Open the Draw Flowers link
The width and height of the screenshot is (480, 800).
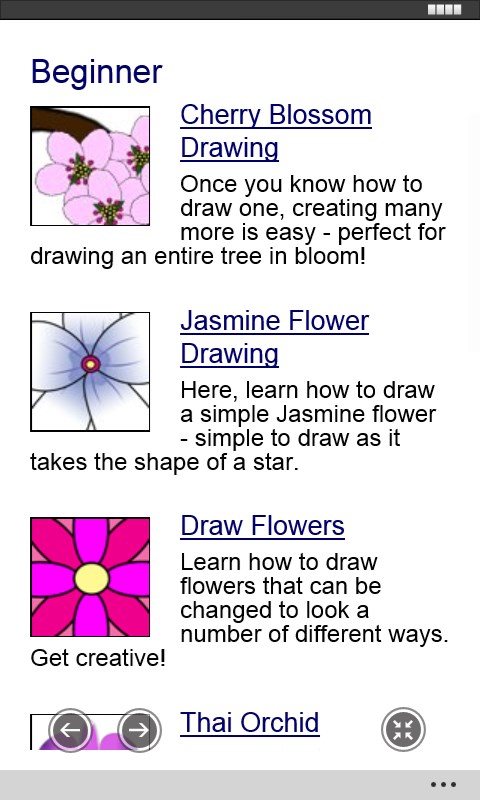tap(262, 526)
